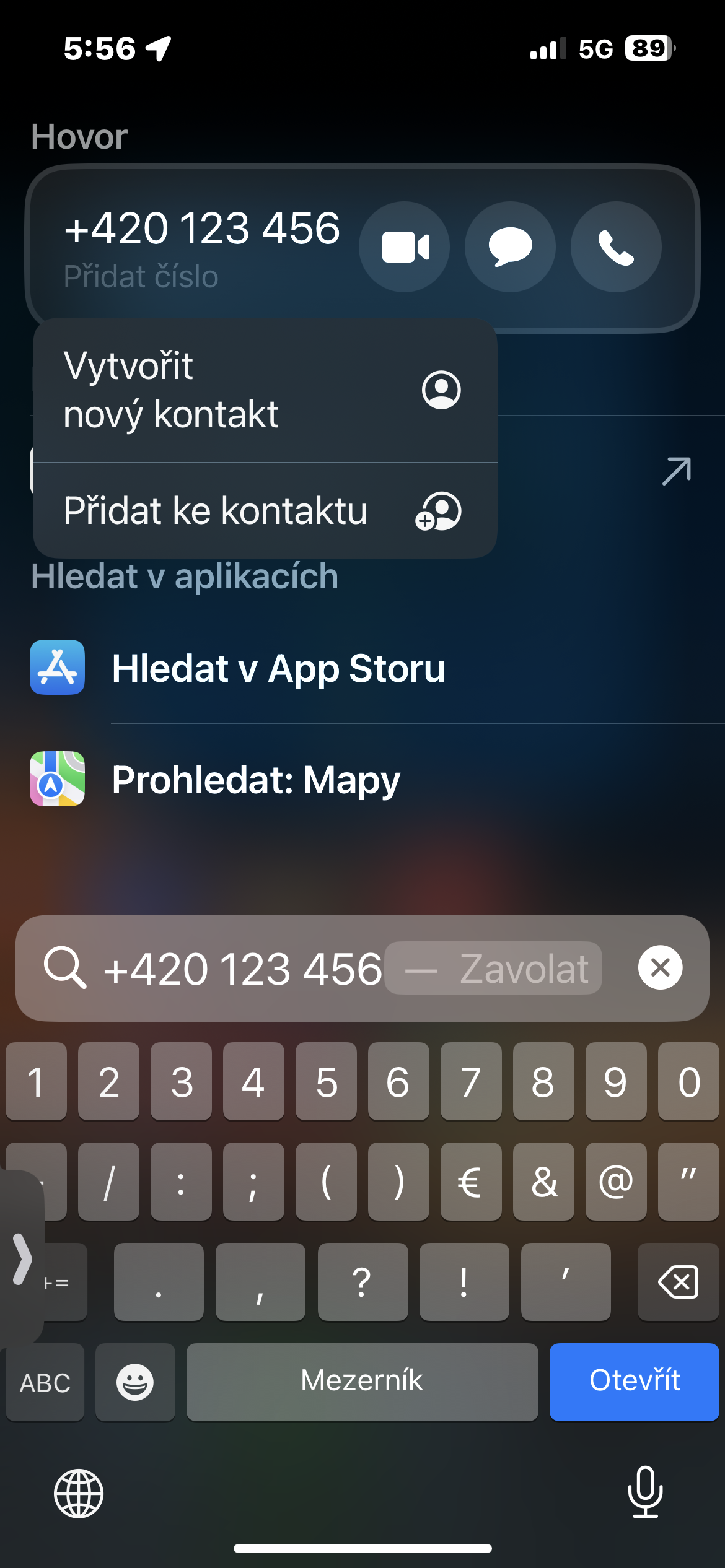The height and width of the screenshot is (1568, 725).
Task: Type the digit 7 key
Action: 470,1082
